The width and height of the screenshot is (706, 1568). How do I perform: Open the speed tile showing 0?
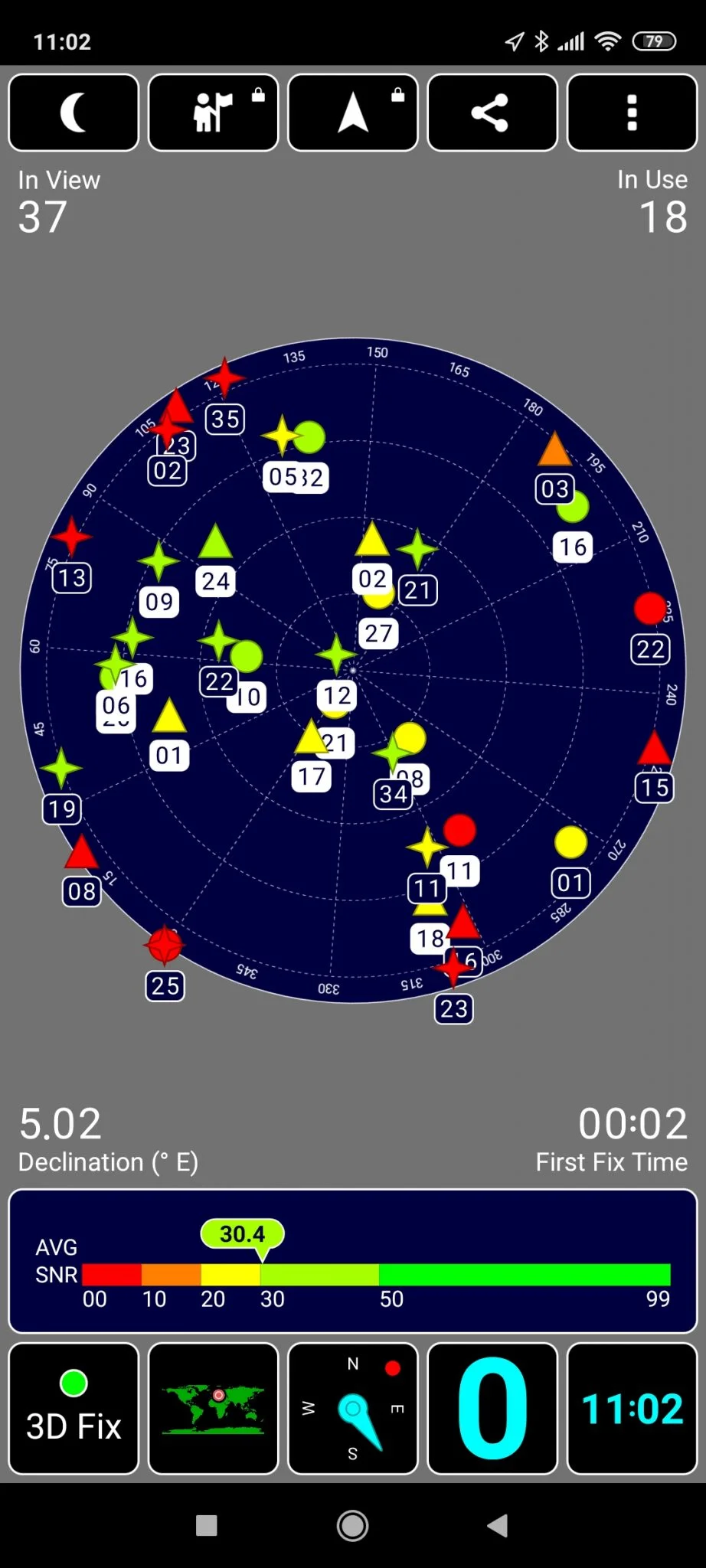tap(492, 1408)
